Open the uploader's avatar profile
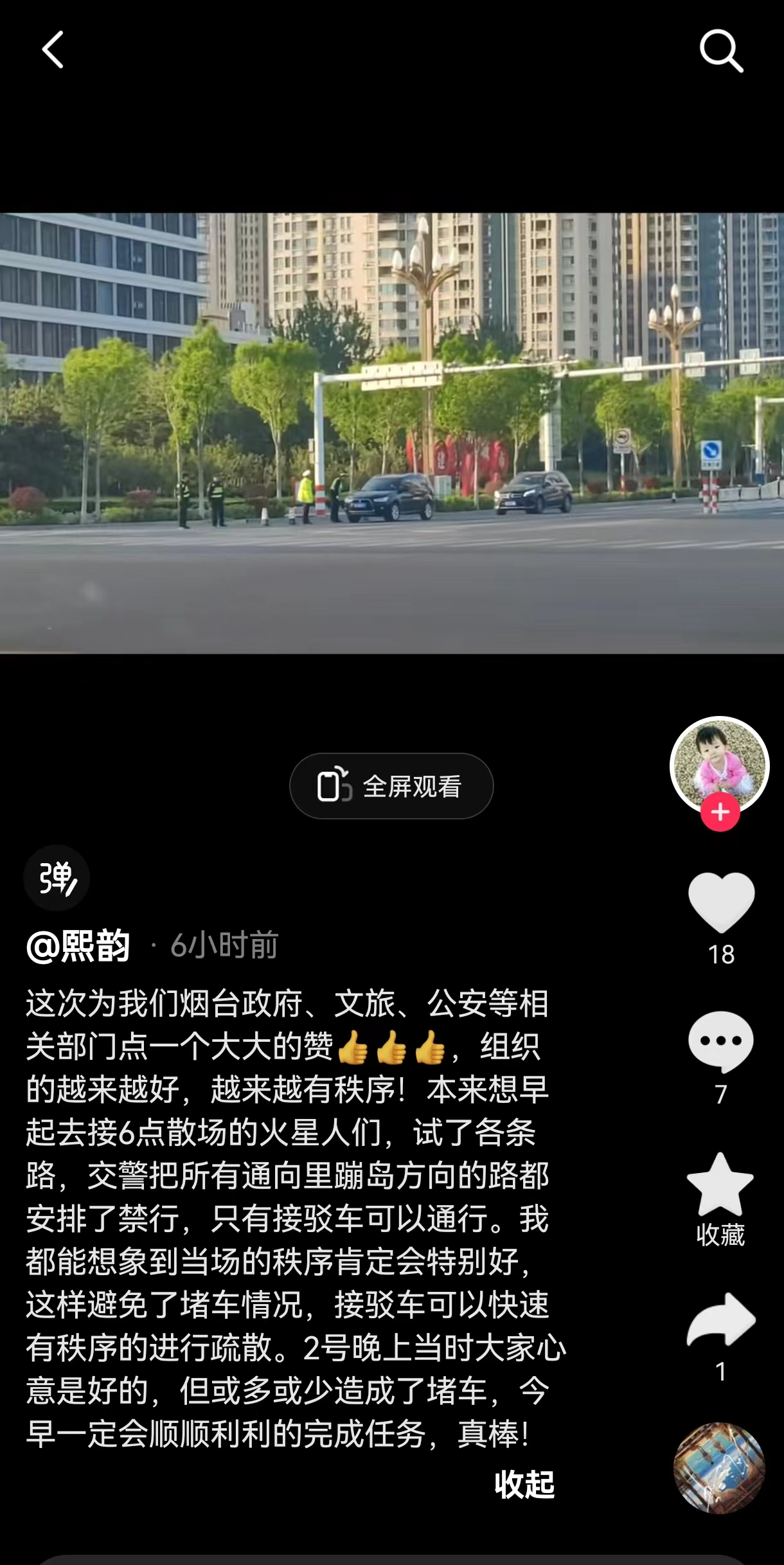This screenshot has width=784, height=1565. [719, 764]
